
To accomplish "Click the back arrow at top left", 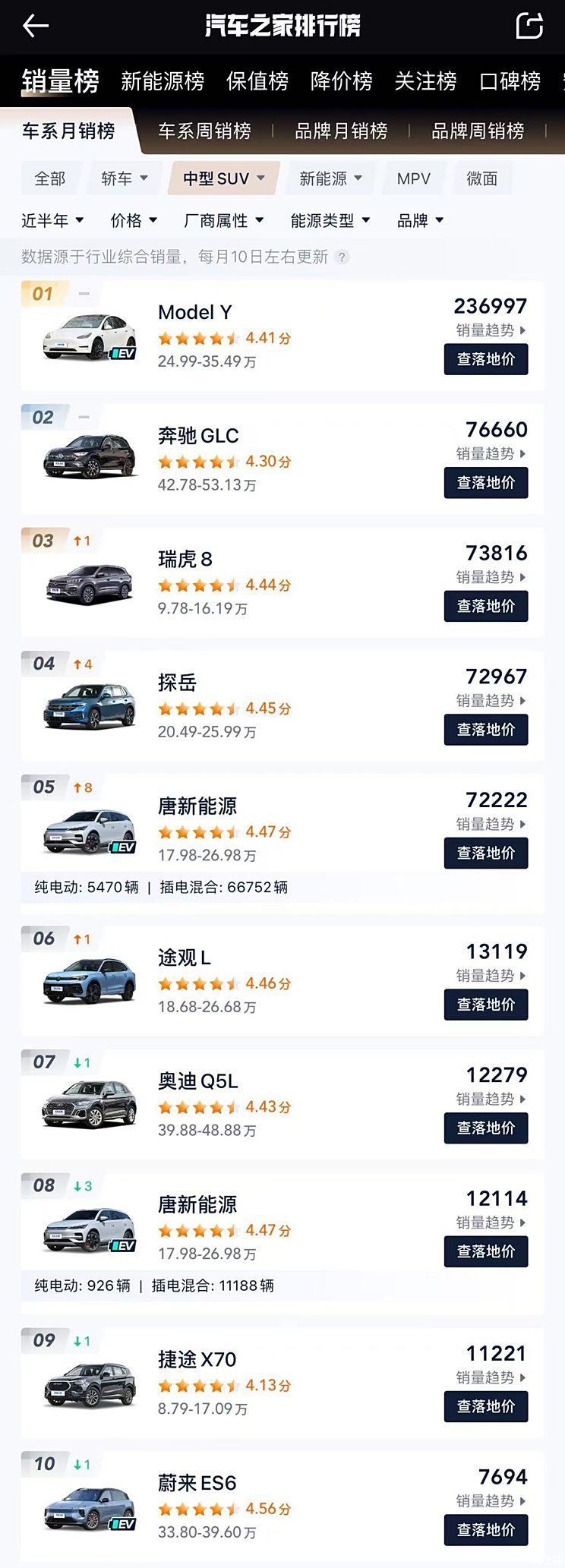I will (x=34, y=26).
